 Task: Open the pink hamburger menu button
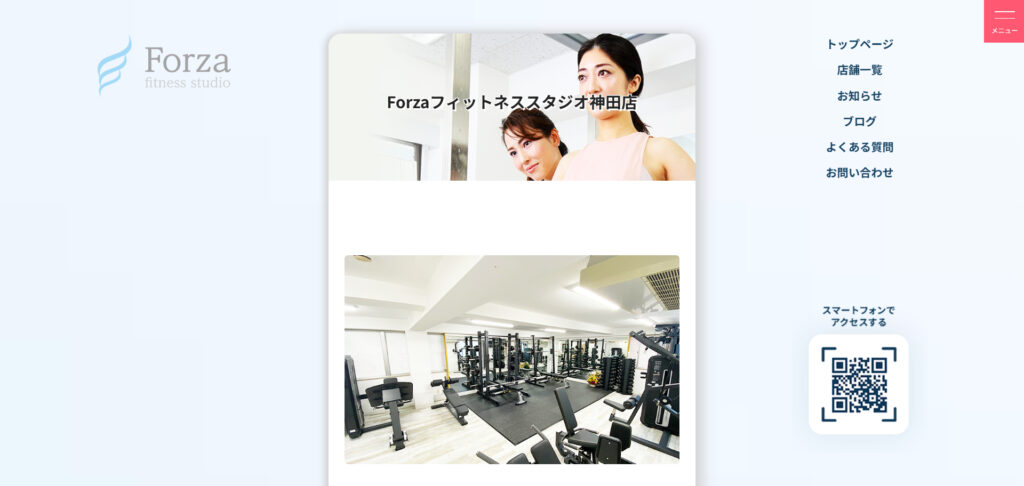click(x=1004, y=21)
